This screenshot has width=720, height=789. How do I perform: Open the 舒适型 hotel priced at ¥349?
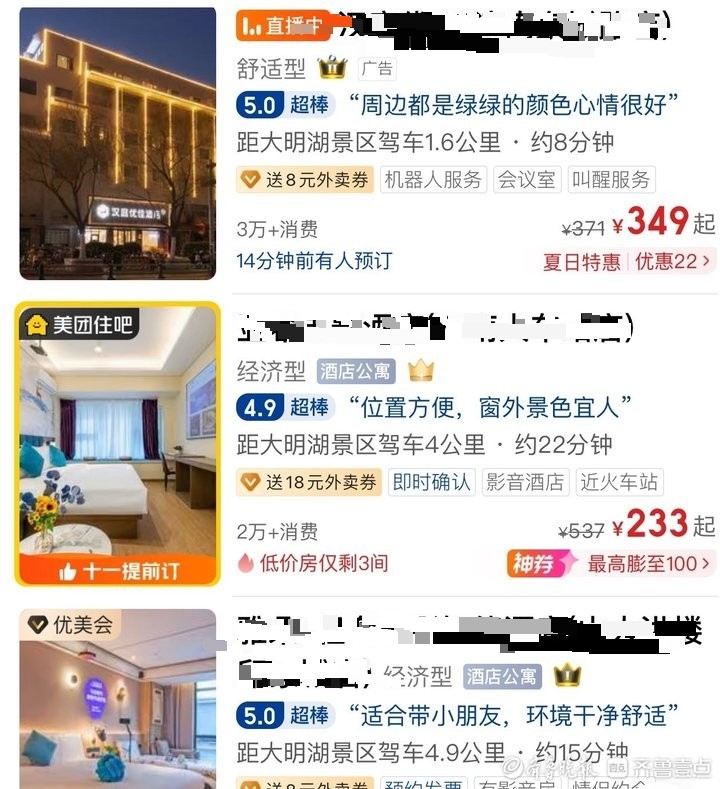click(118, 142)
